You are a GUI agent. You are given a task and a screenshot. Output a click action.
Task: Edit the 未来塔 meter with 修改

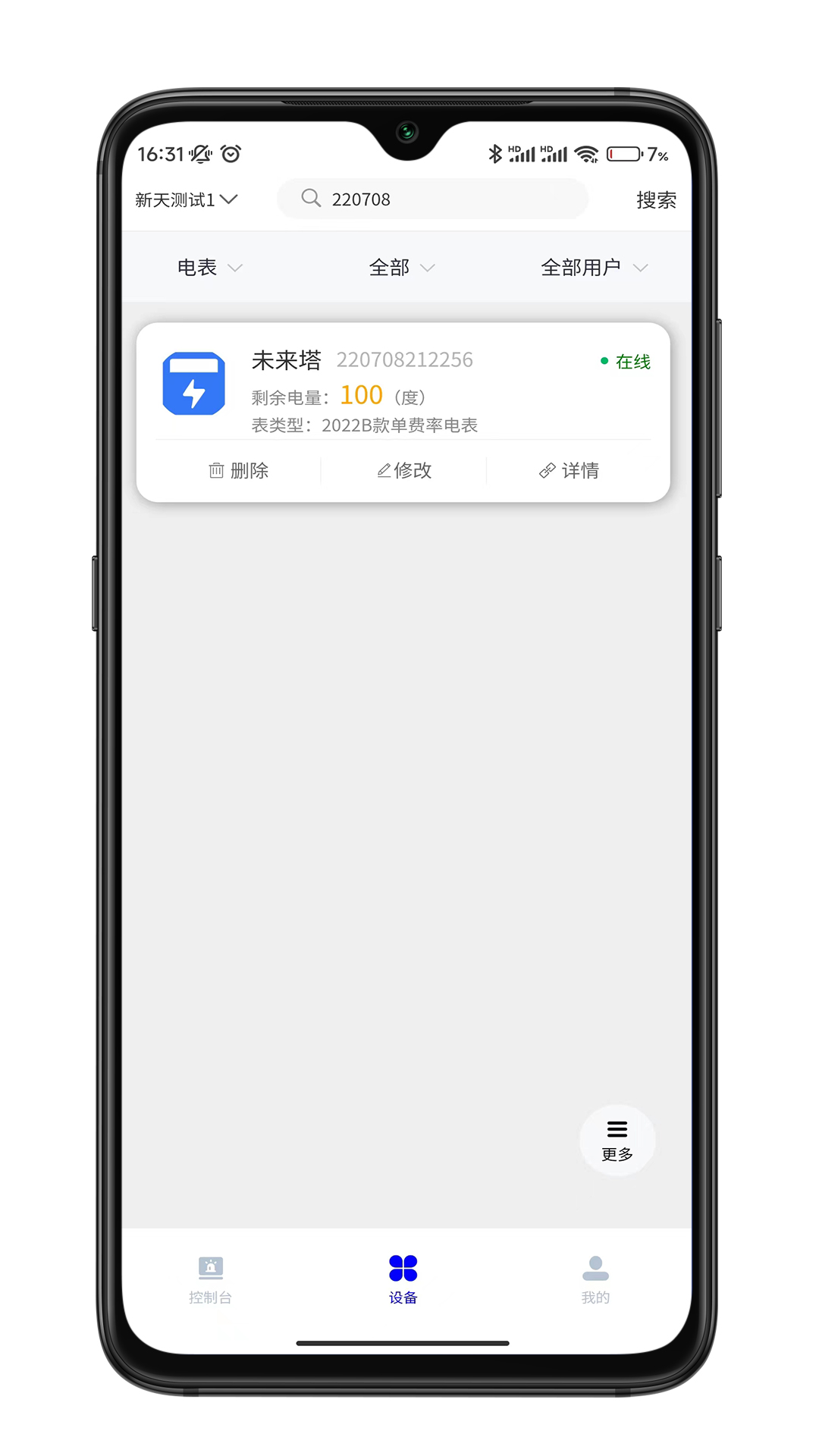[x=404, y=471]
